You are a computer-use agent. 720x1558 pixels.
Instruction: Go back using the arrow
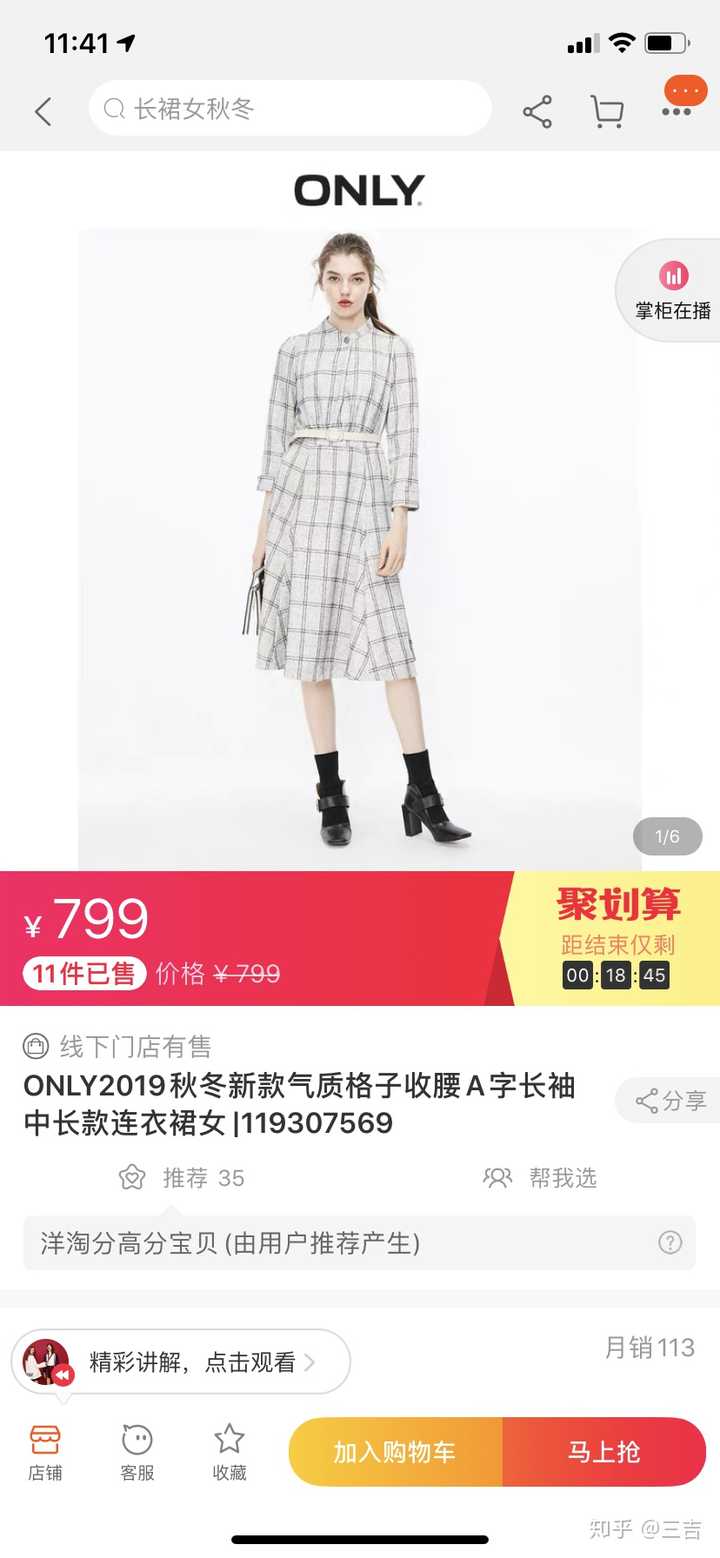tap(43, 111)
